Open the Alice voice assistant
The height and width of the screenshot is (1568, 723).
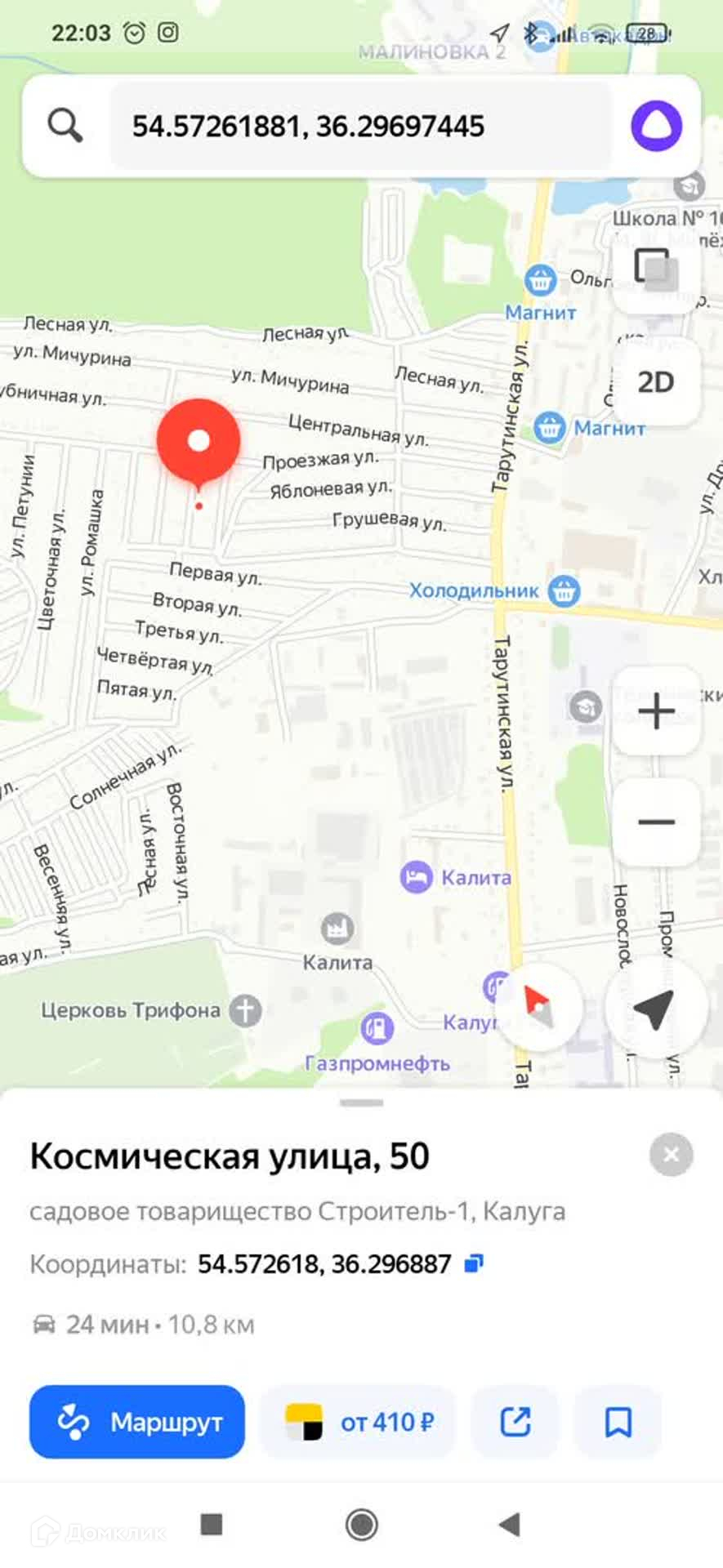click(x=656, y=126)
